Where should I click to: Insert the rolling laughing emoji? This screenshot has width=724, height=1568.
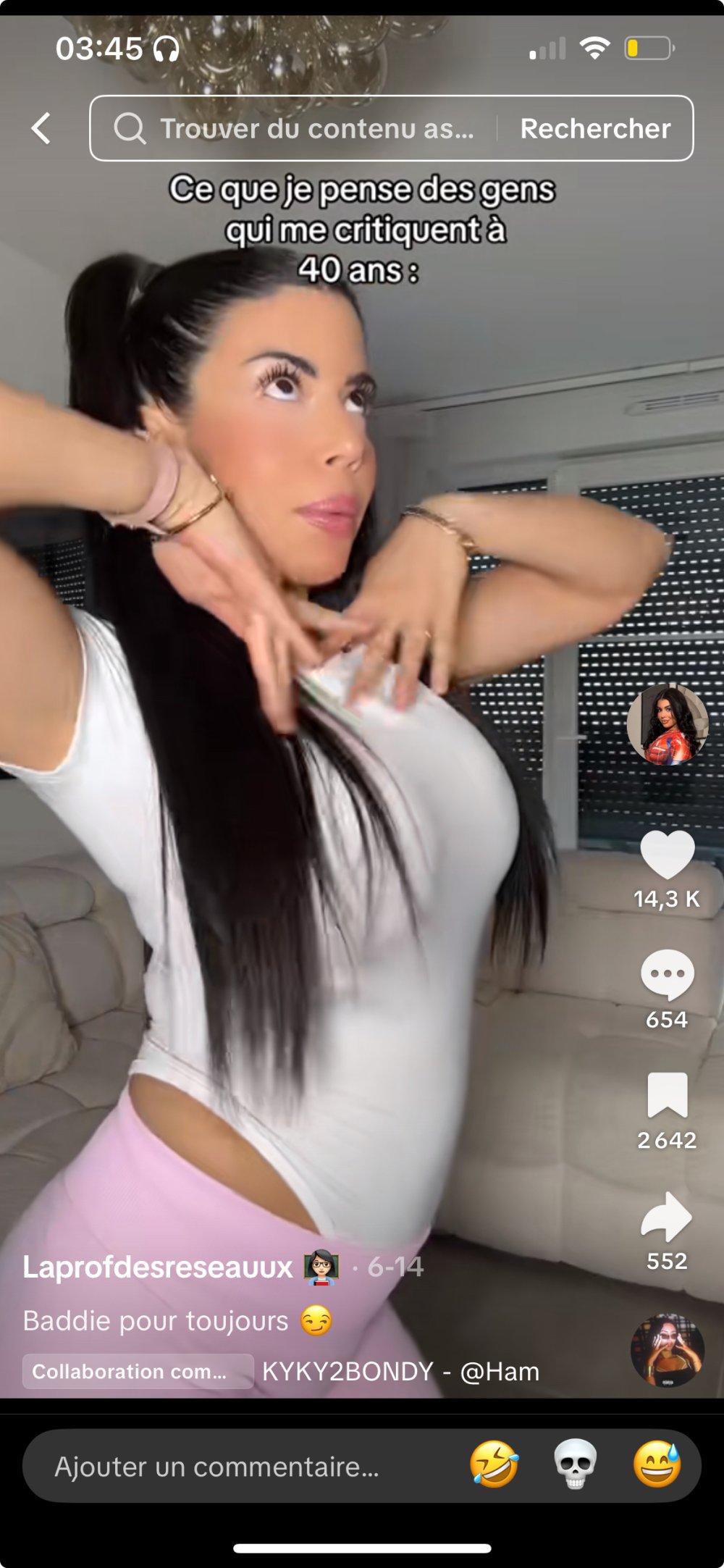pos(494,1464)
